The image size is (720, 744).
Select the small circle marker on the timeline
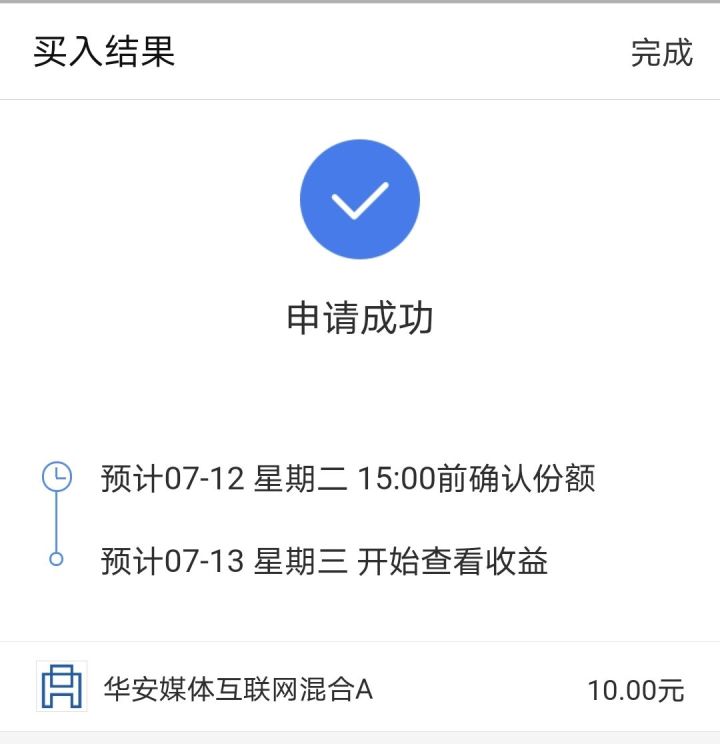[57, 560]
